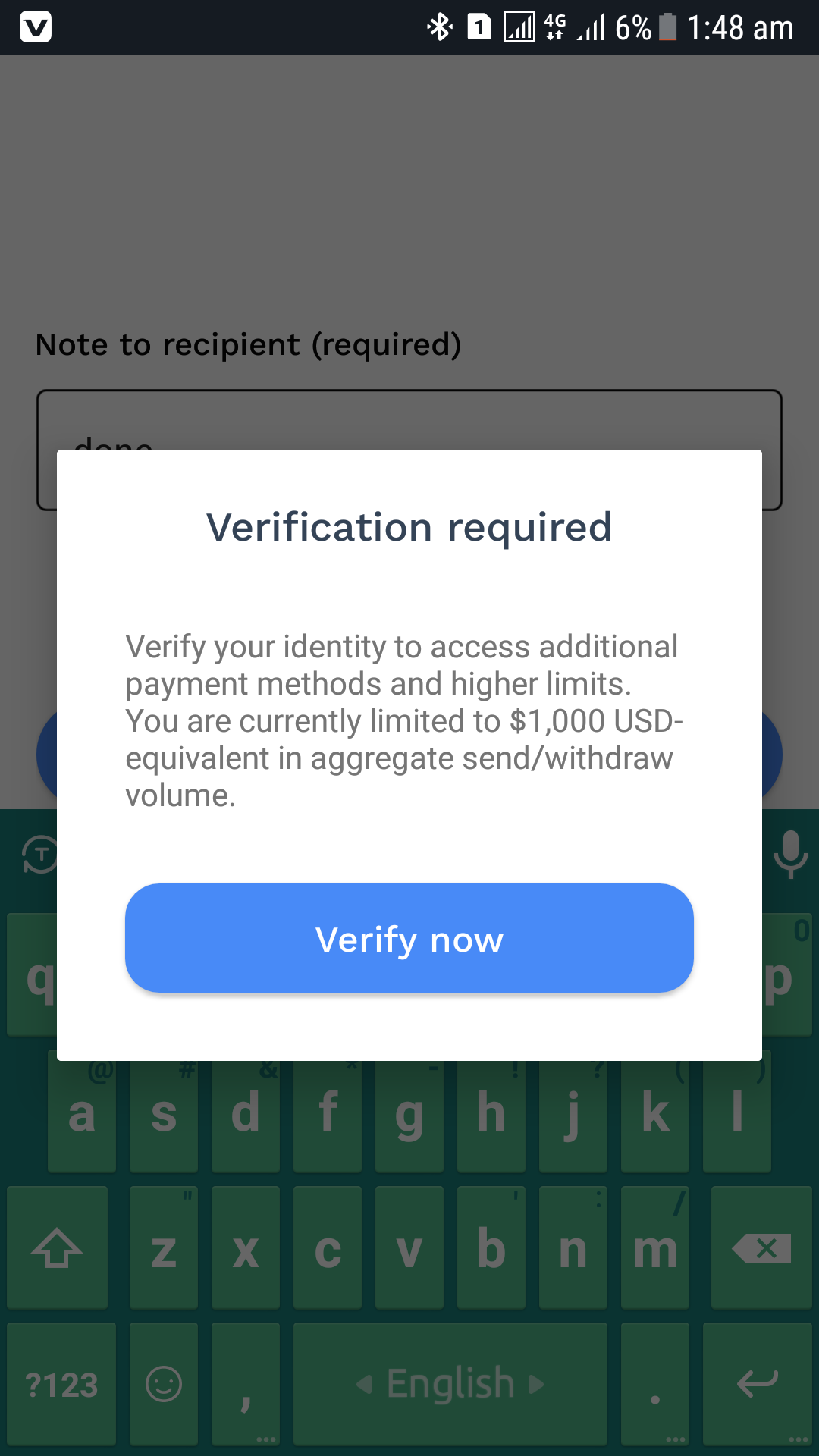The width and height of the screenshot is (819, 1456).
Task: Tap the keyboard's return key
Action: pos(757,1384)
